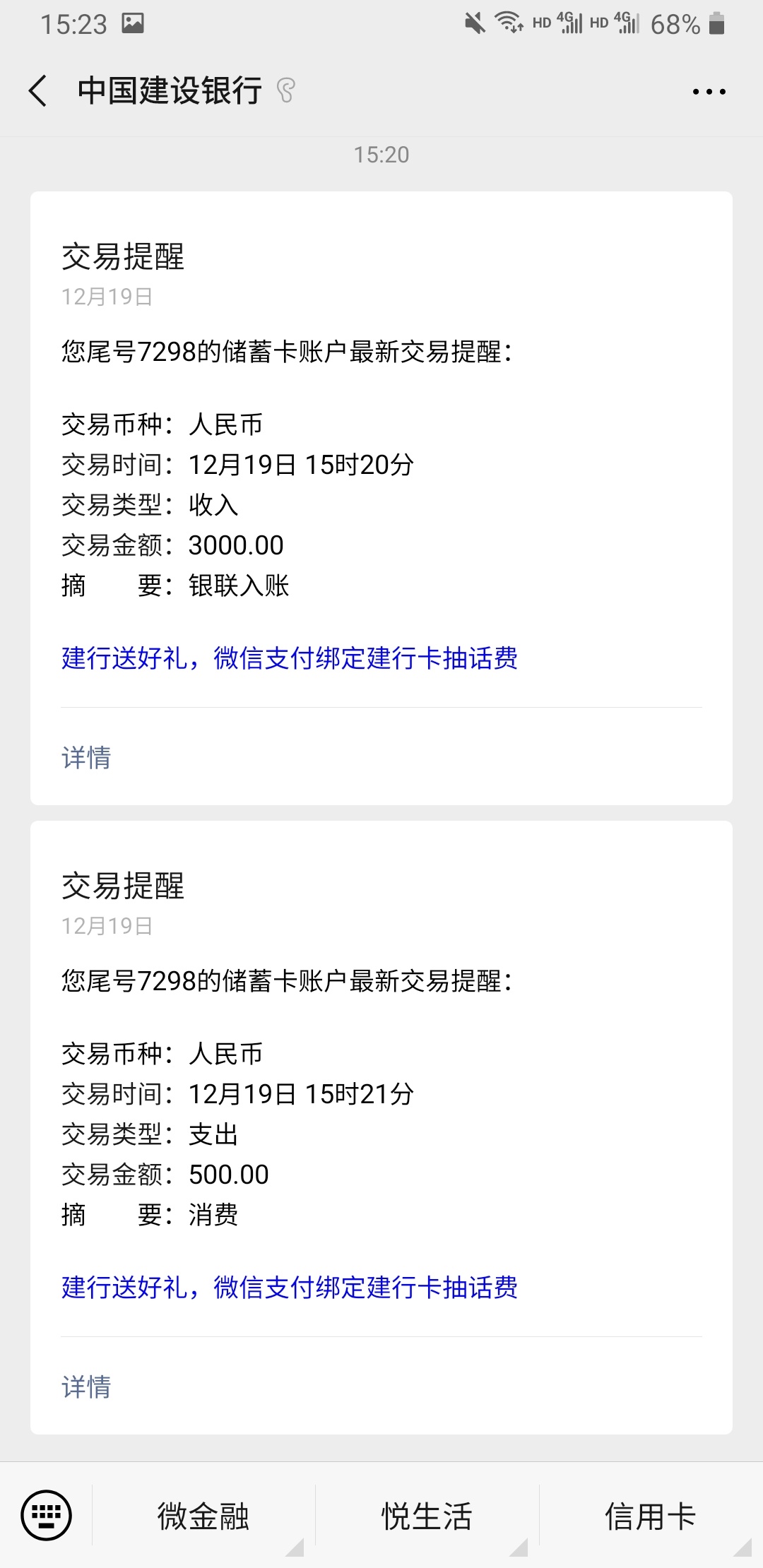Image resolution: width=763 pixels, height=1568 pixels.
Task: Open the three-dot more options menu
Action: coord(709,92)
